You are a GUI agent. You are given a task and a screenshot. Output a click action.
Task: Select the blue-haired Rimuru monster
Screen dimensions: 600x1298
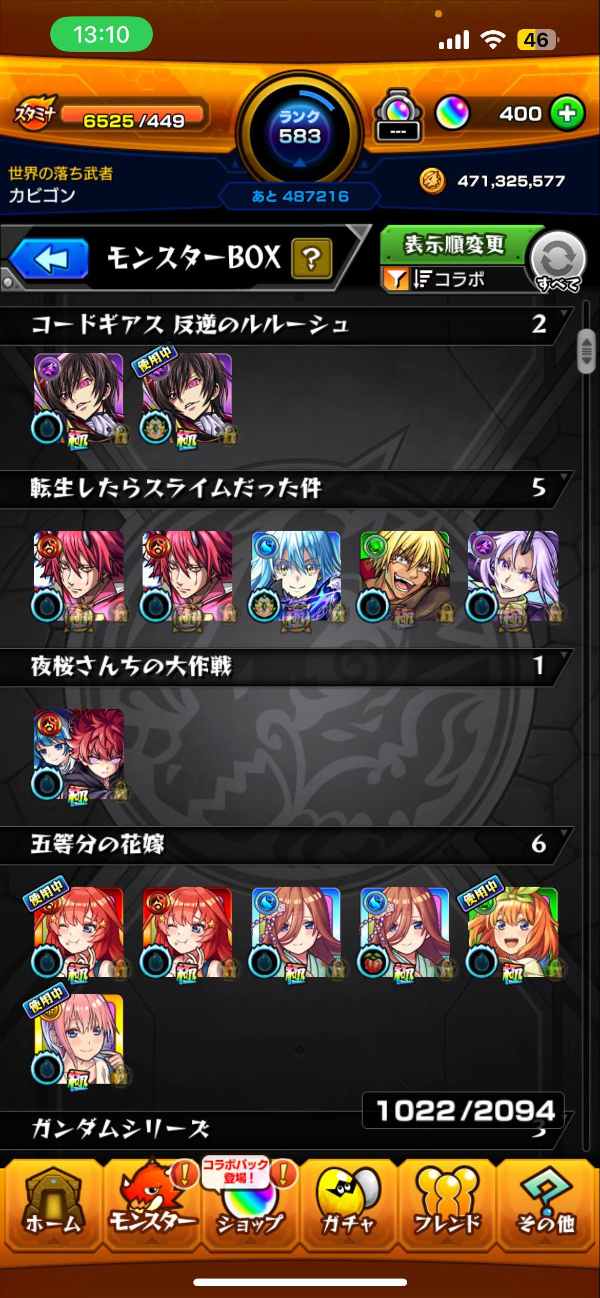(295, 576)
